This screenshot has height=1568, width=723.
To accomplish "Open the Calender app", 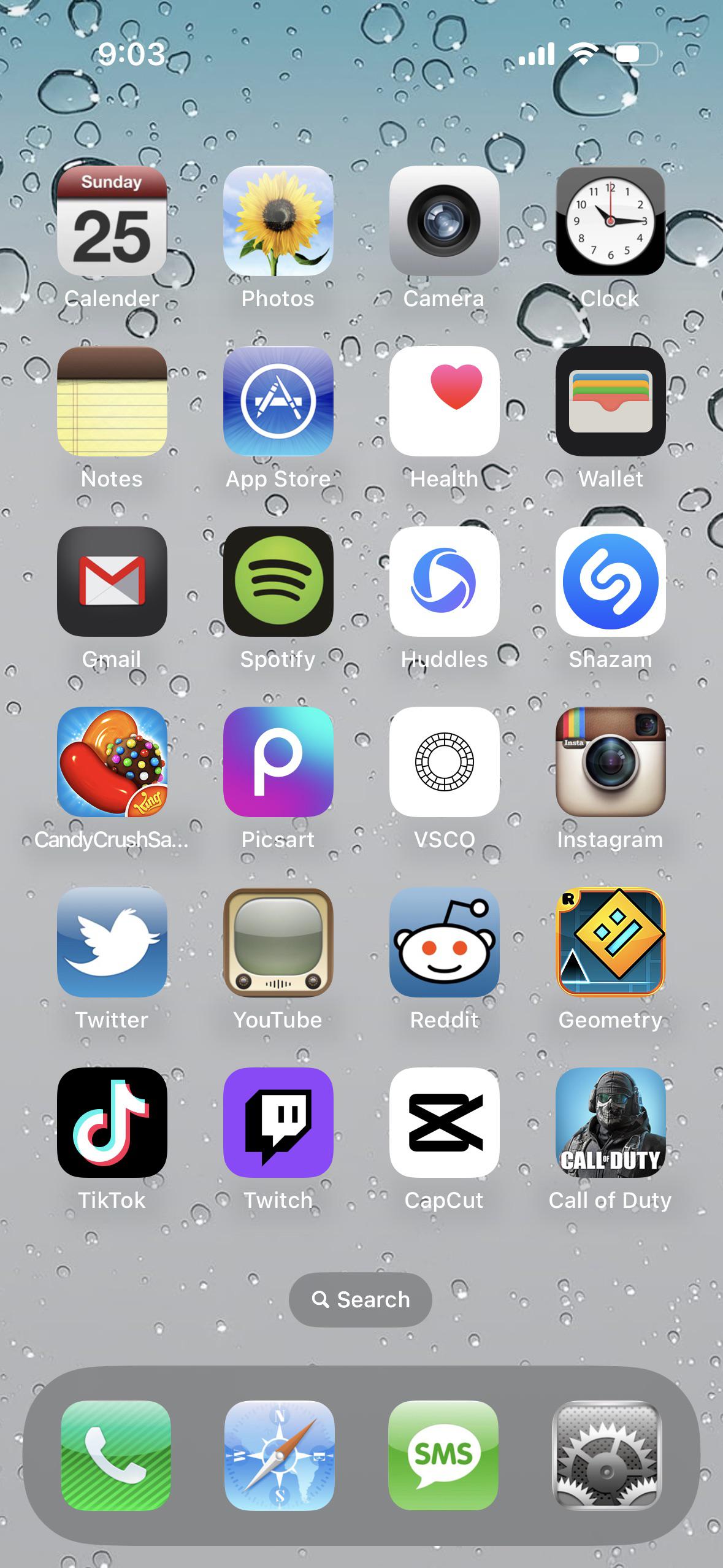I will 112,221.
